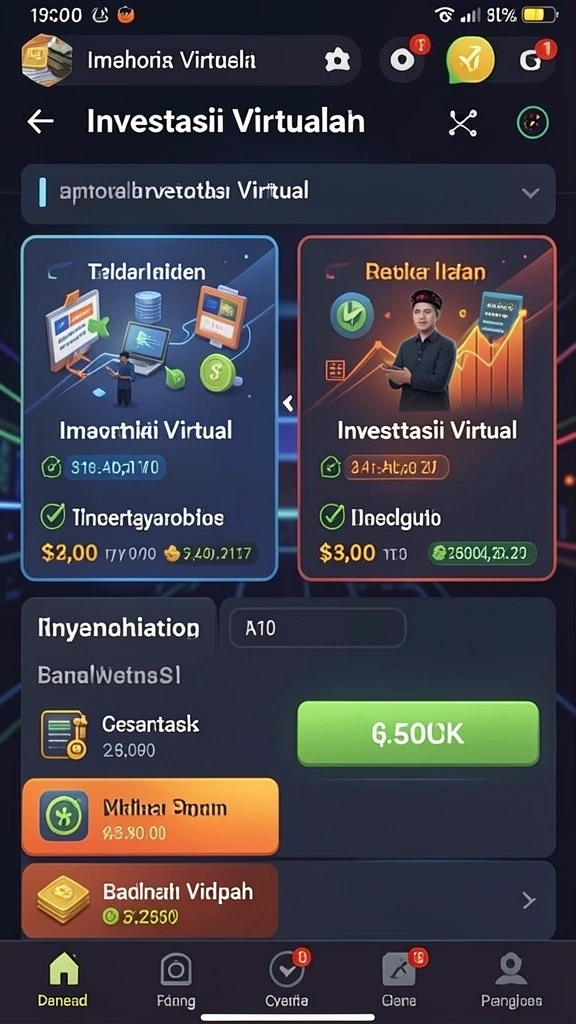Tap the field showing A10
The height and width of the screenshot is (1024, 576).
tap(317, 628)
